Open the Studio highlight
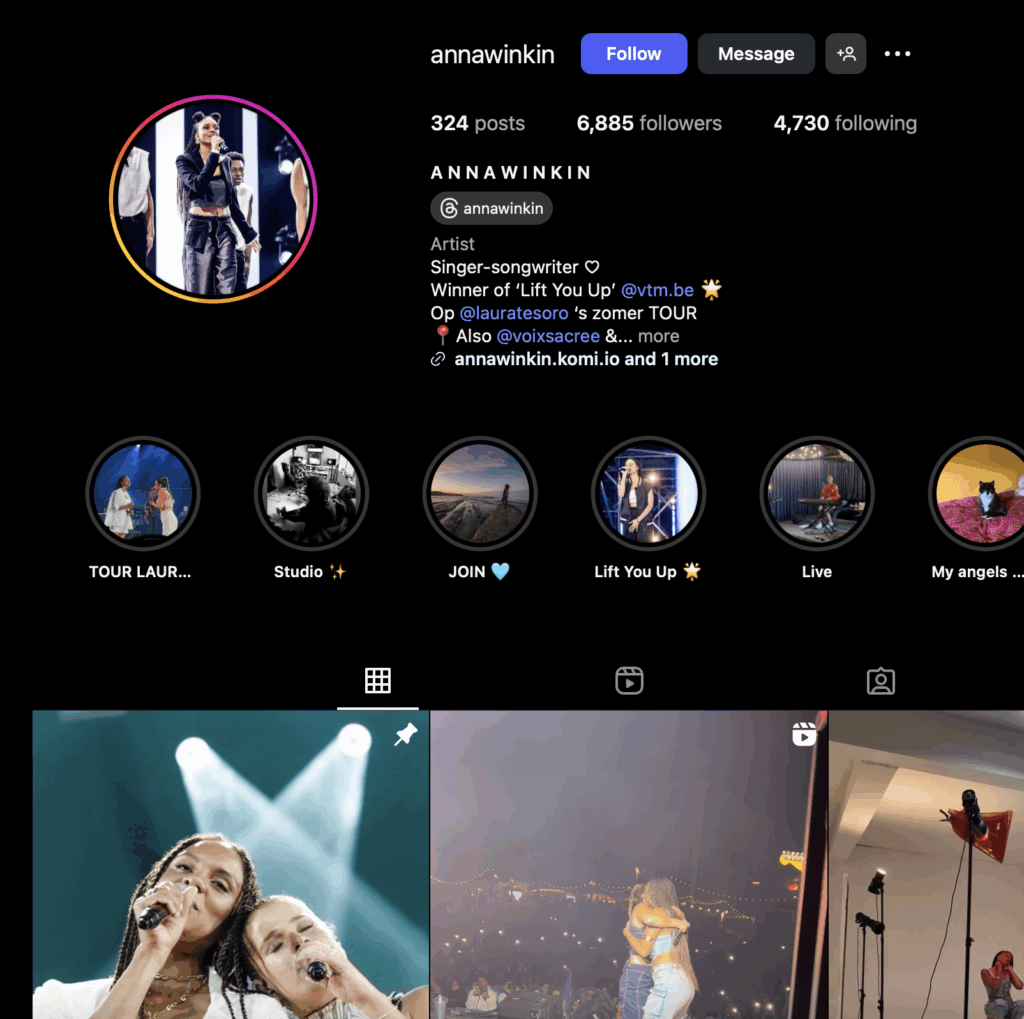This screenshot has width=1024, height=1019. coord(311,494)
